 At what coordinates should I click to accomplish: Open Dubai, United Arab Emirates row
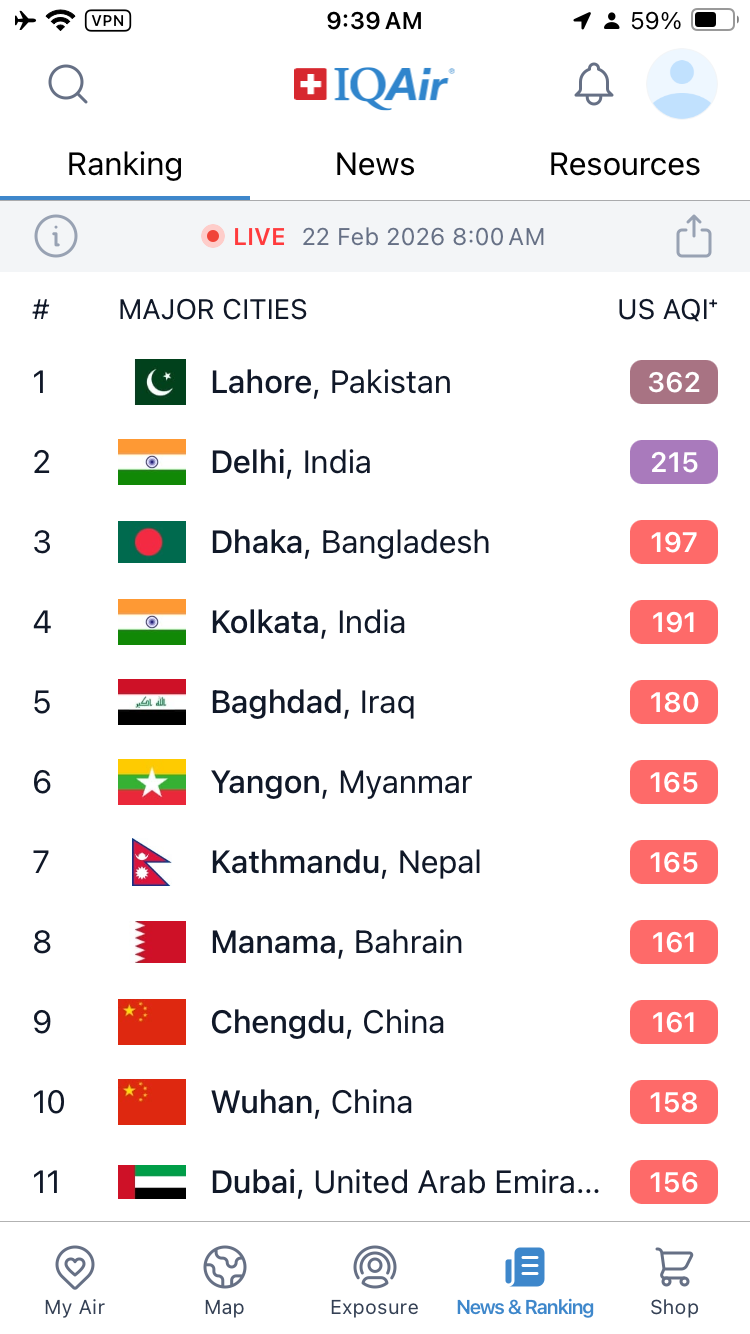coord(400,1182)
